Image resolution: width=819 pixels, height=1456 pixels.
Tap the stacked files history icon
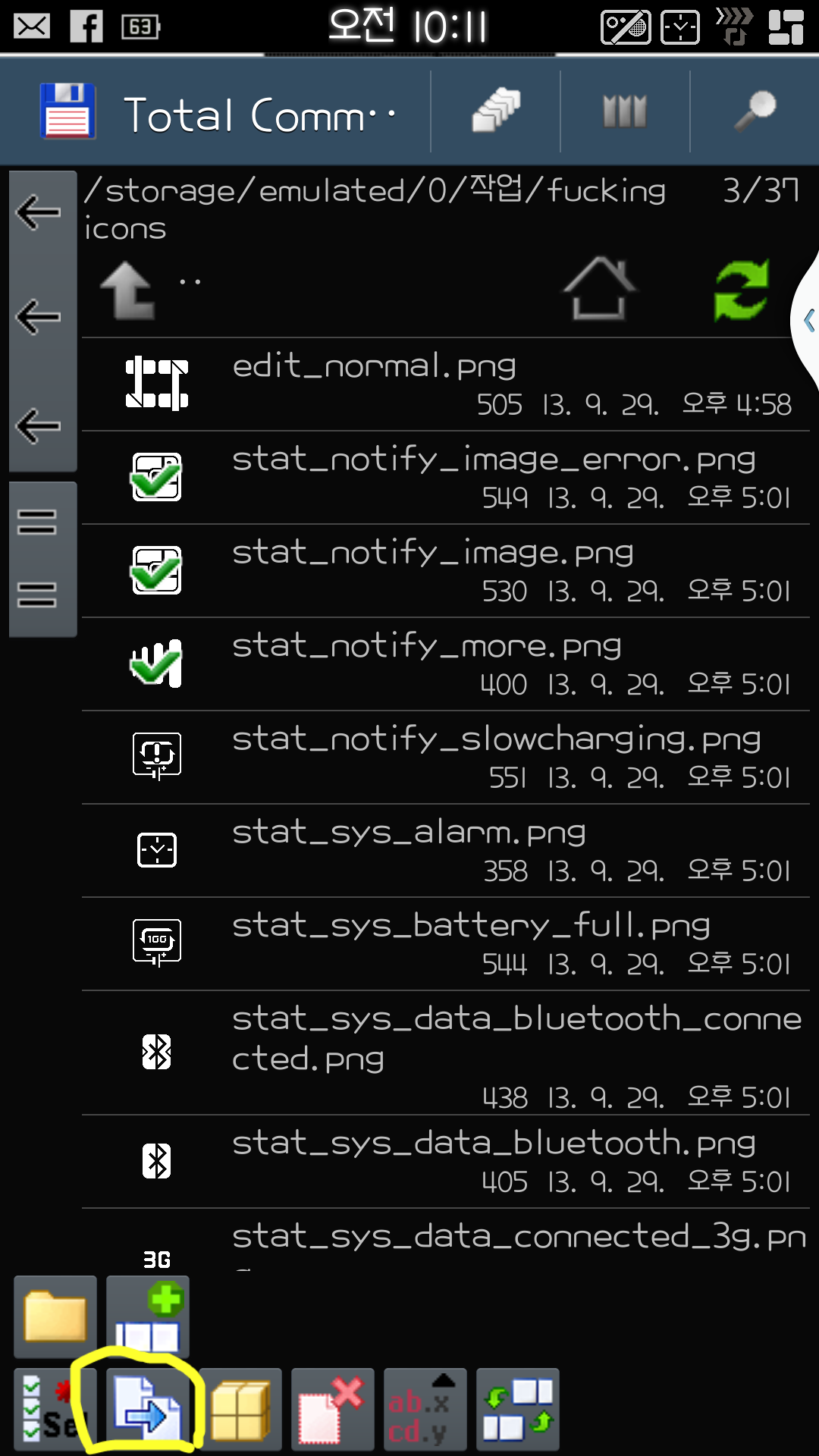(496, 112)
